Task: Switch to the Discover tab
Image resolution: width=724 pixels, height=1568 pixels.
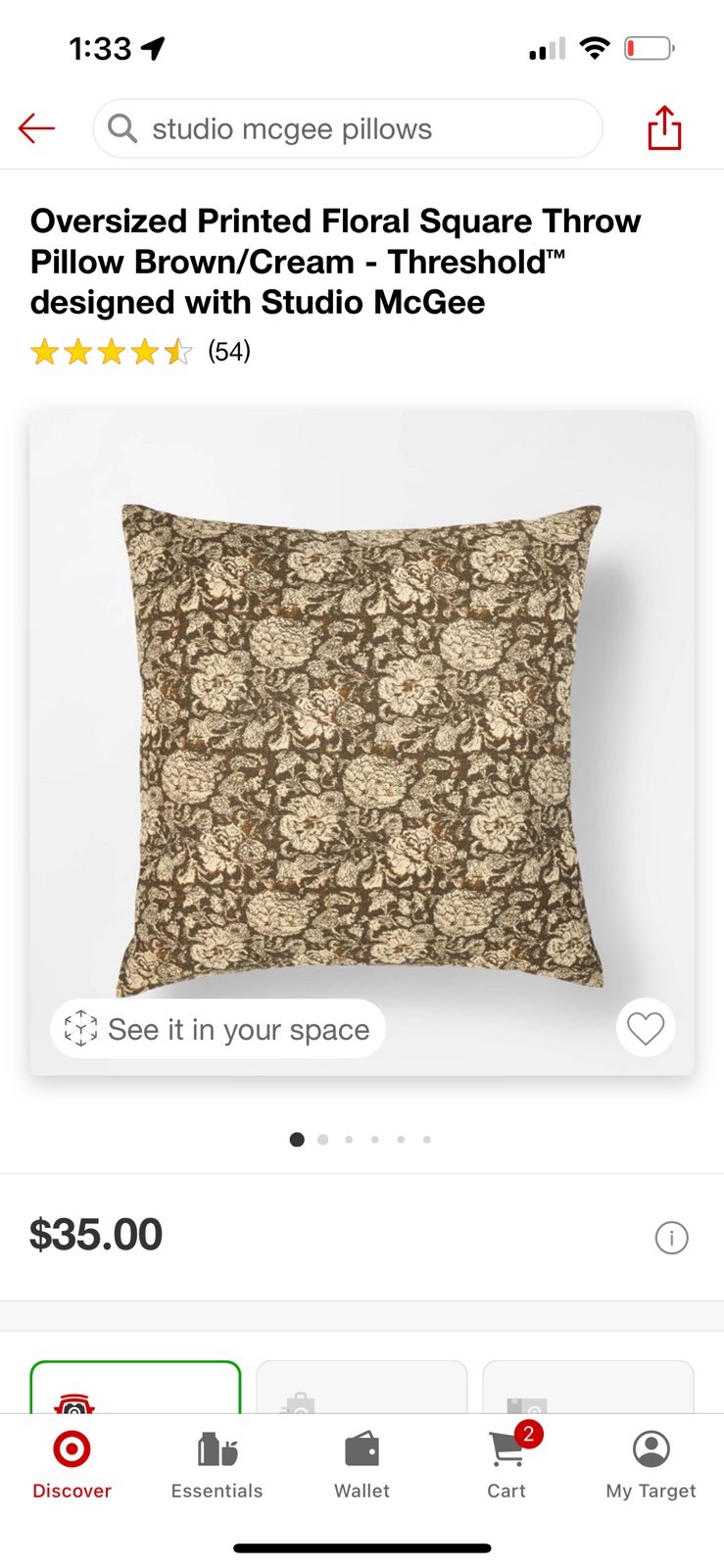Action: pyautogui.click(x=72, y=1465)
